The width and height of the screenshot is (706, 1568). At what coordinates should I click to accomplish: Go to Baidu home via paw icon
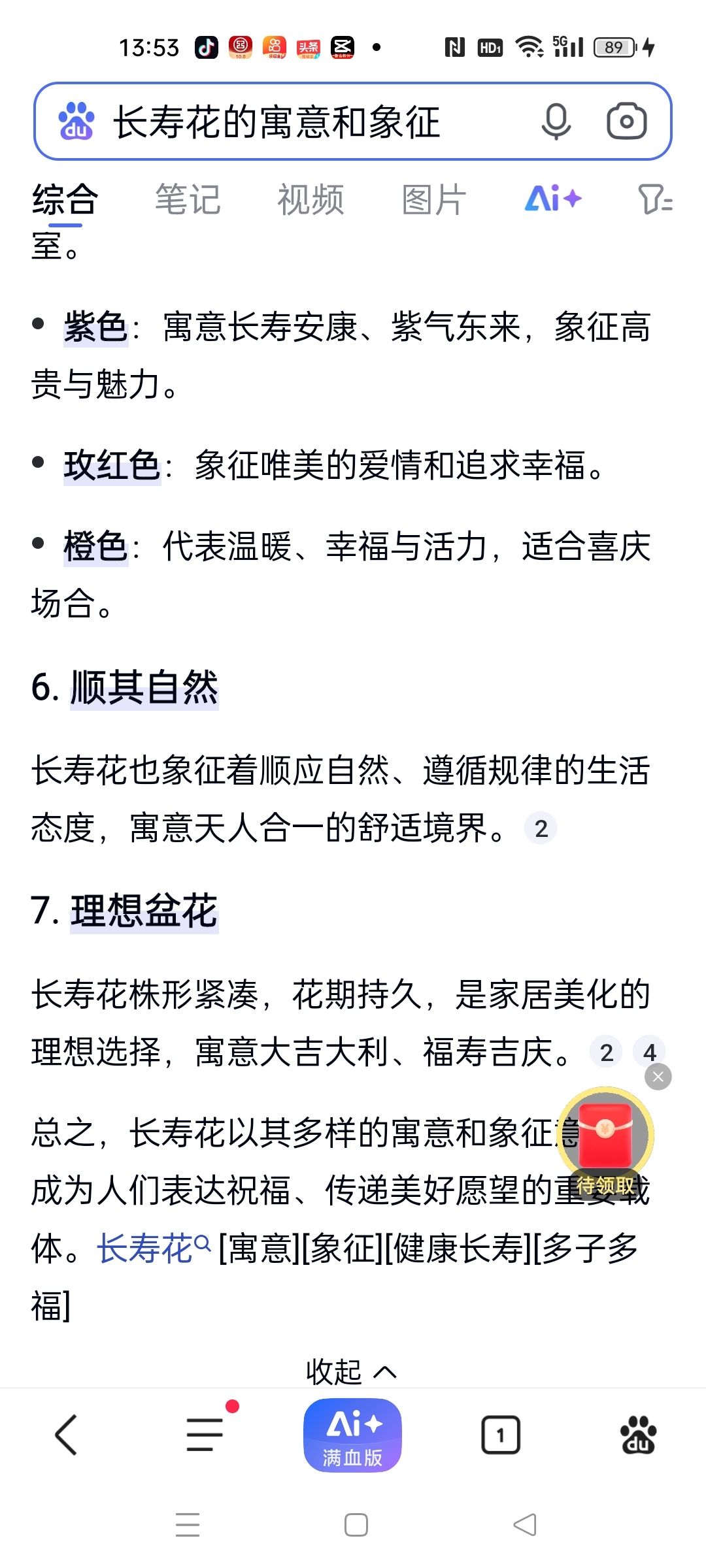click(x=638, y=1434)
